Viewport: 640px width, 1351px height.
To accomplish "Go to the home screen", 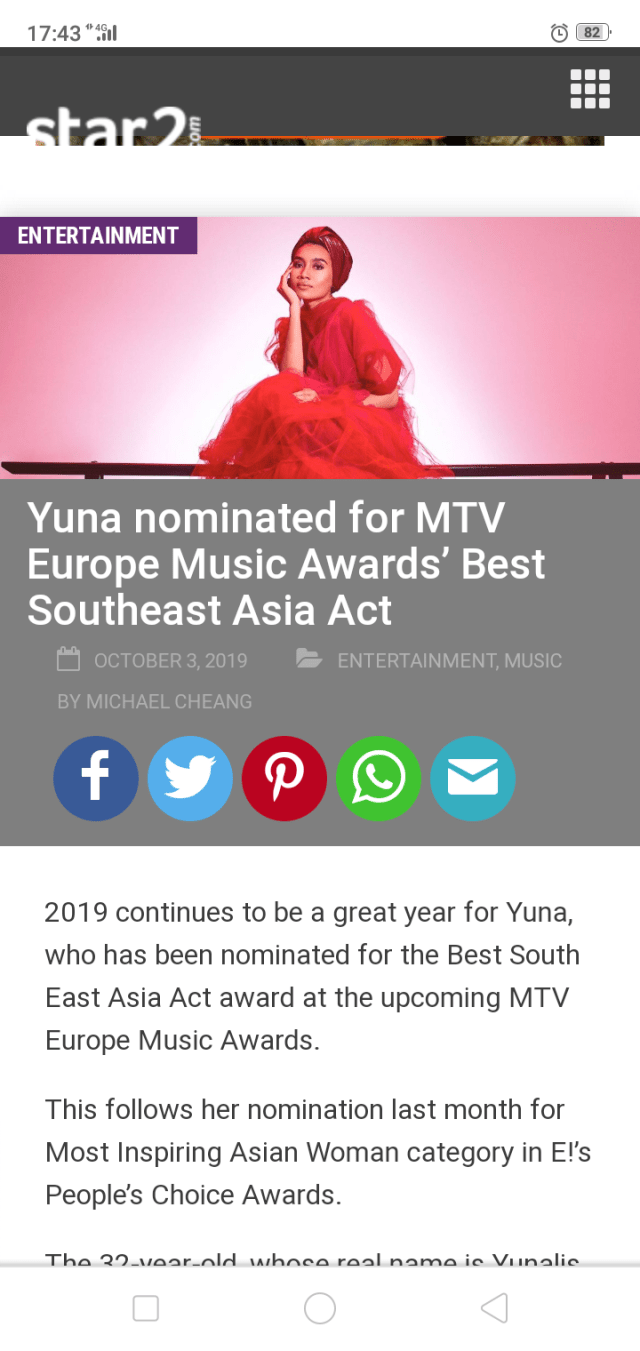I will pyautogui.click(x=320, y=1308).
